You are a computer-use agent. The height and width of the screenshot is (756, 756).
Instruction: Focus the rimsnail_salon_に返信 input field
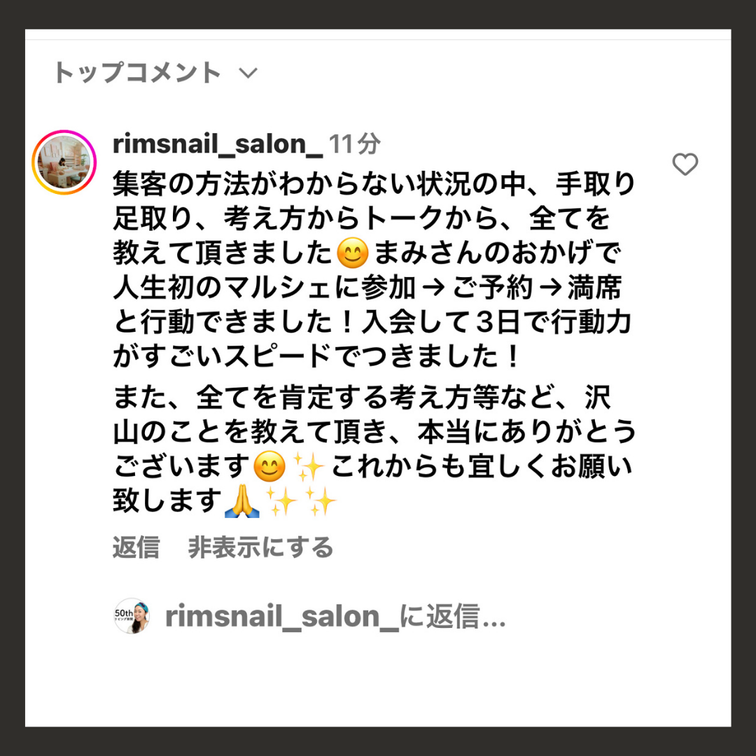[335, 618]
